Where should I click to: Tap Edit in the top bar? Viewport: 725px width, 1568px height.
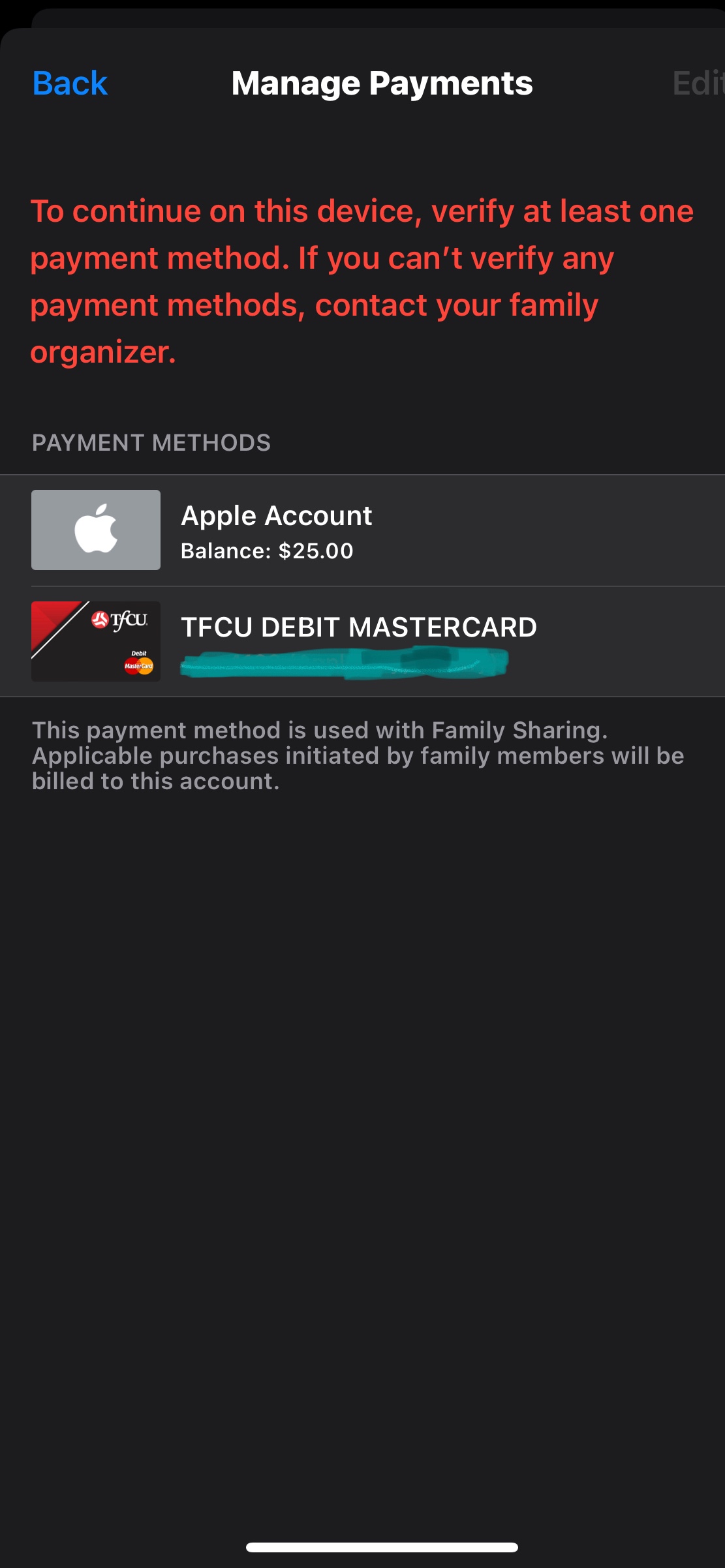click(x=698, y=83)
